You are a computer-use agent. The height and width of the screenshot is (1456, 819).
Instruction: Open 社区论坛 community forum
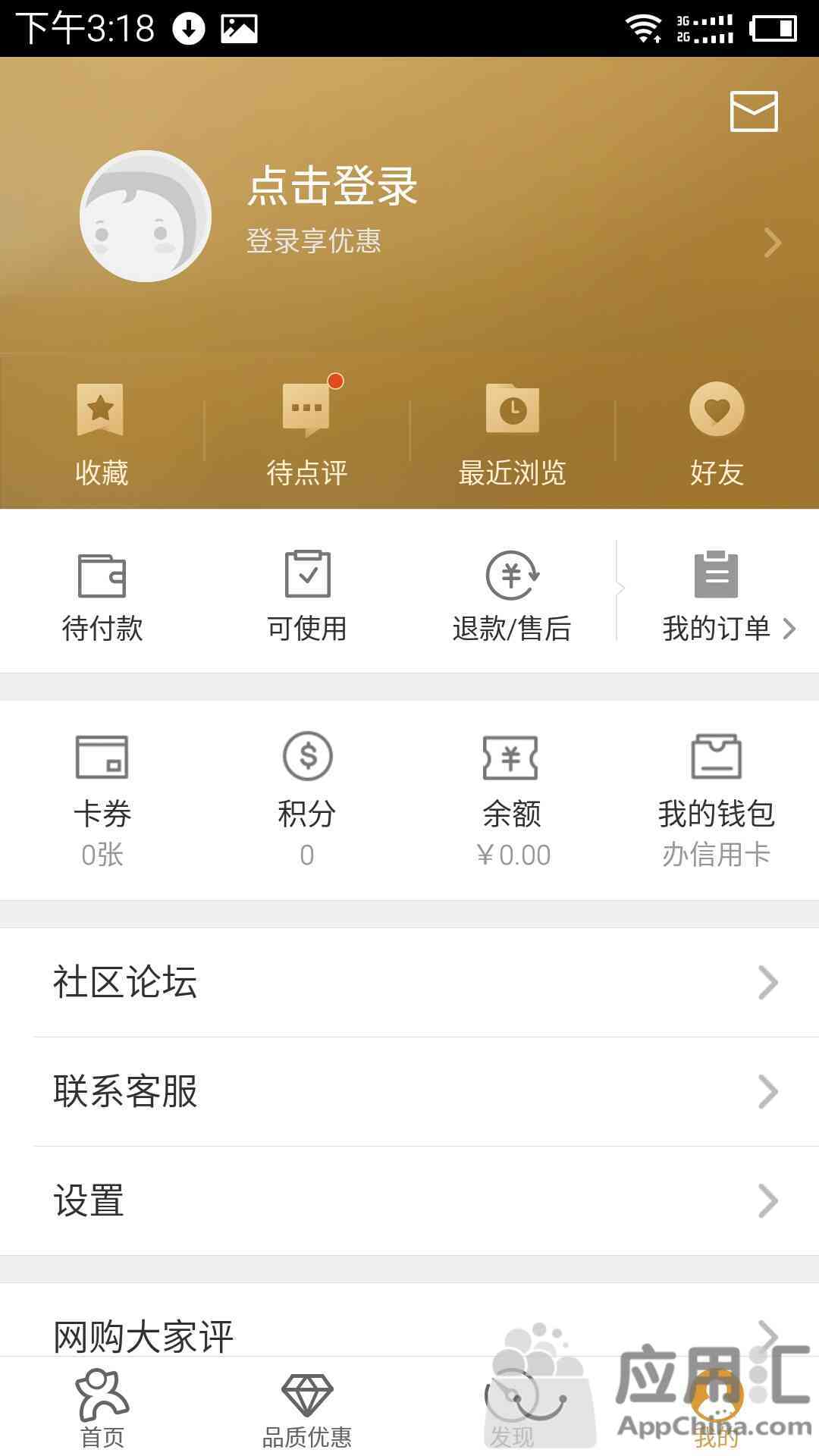409,983
